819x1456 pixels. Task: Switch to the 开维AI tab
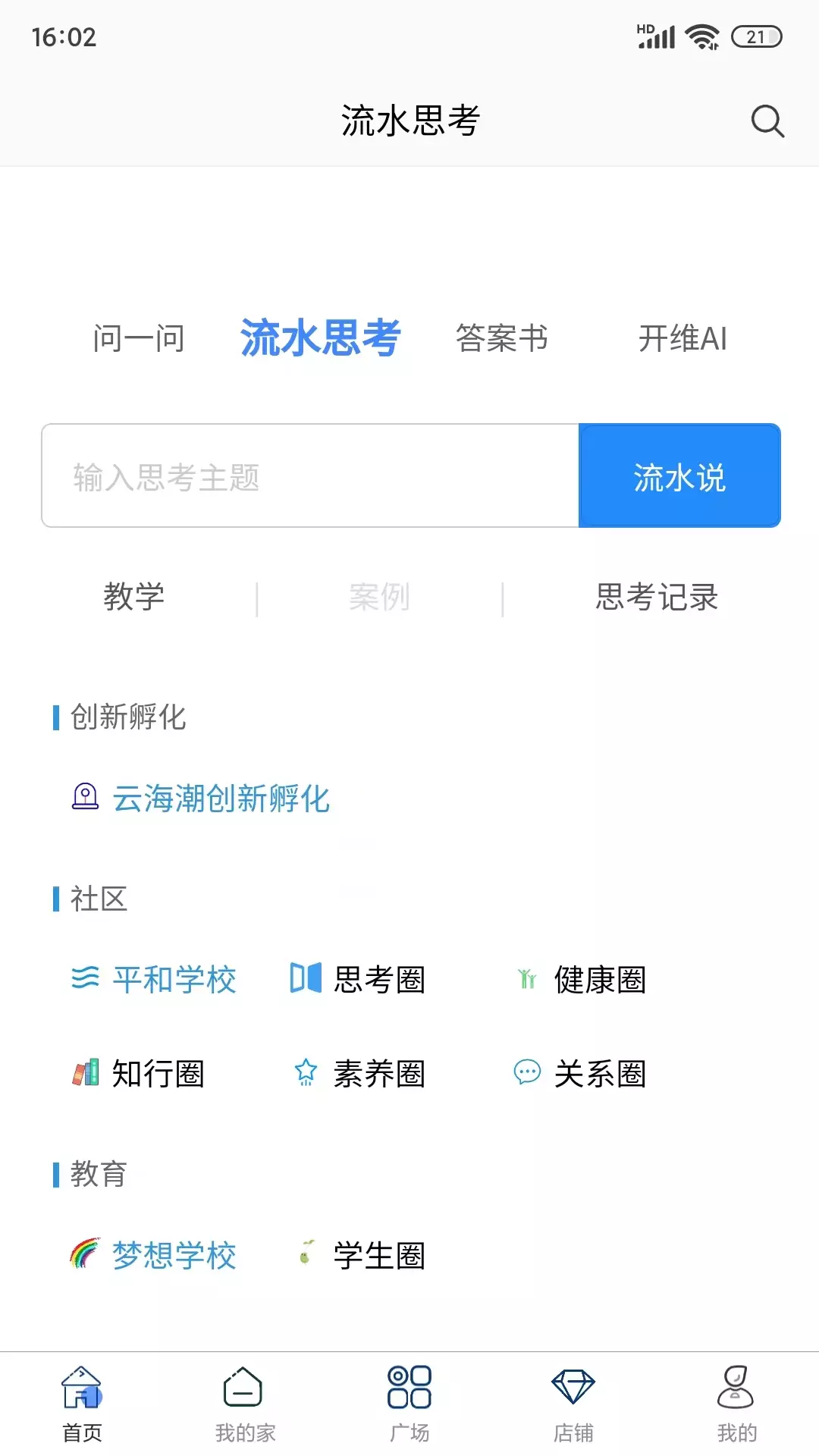(x=682, y=338)
